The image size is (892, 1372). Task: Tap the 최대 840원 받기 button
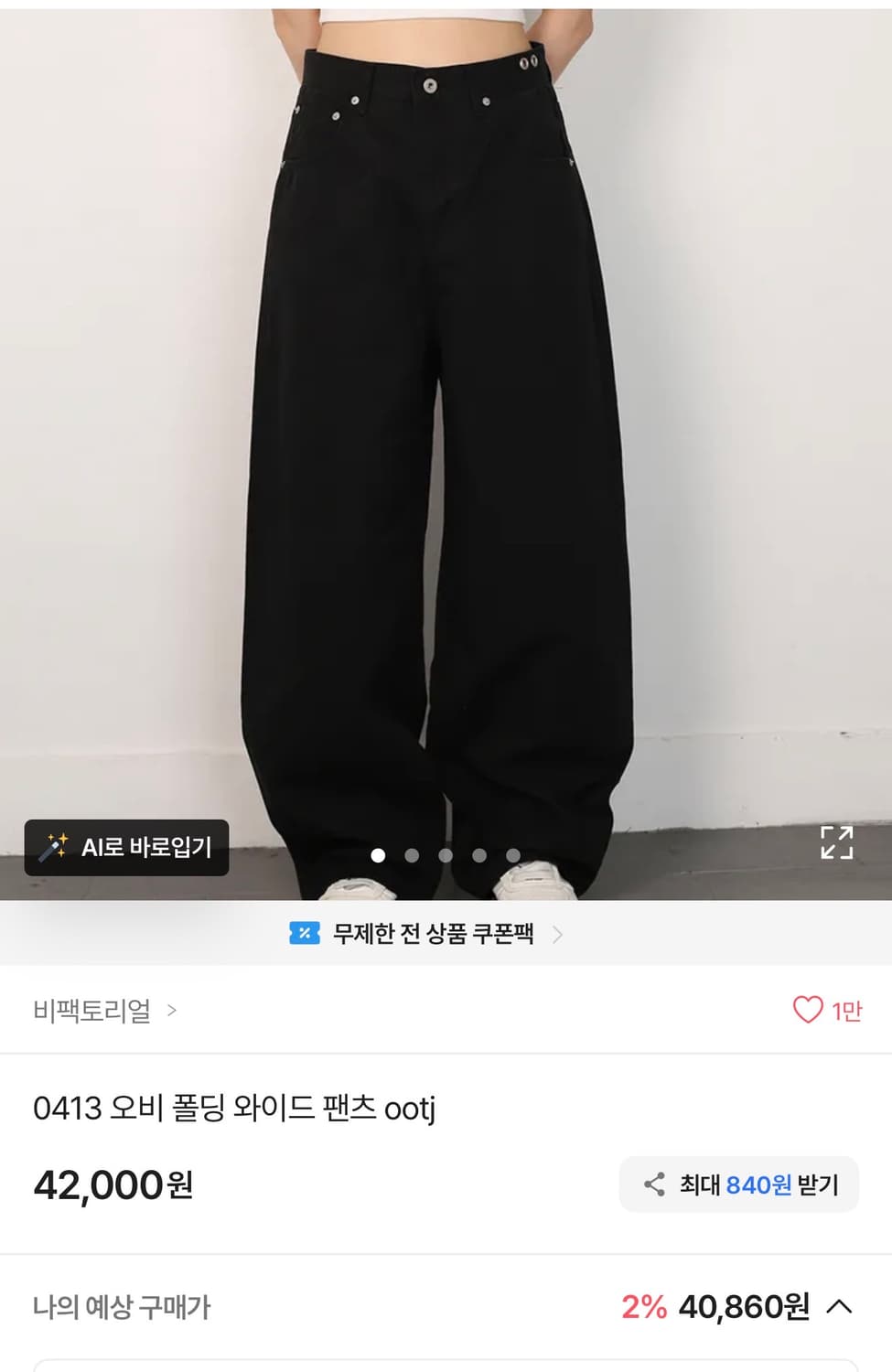[738, 1182]
